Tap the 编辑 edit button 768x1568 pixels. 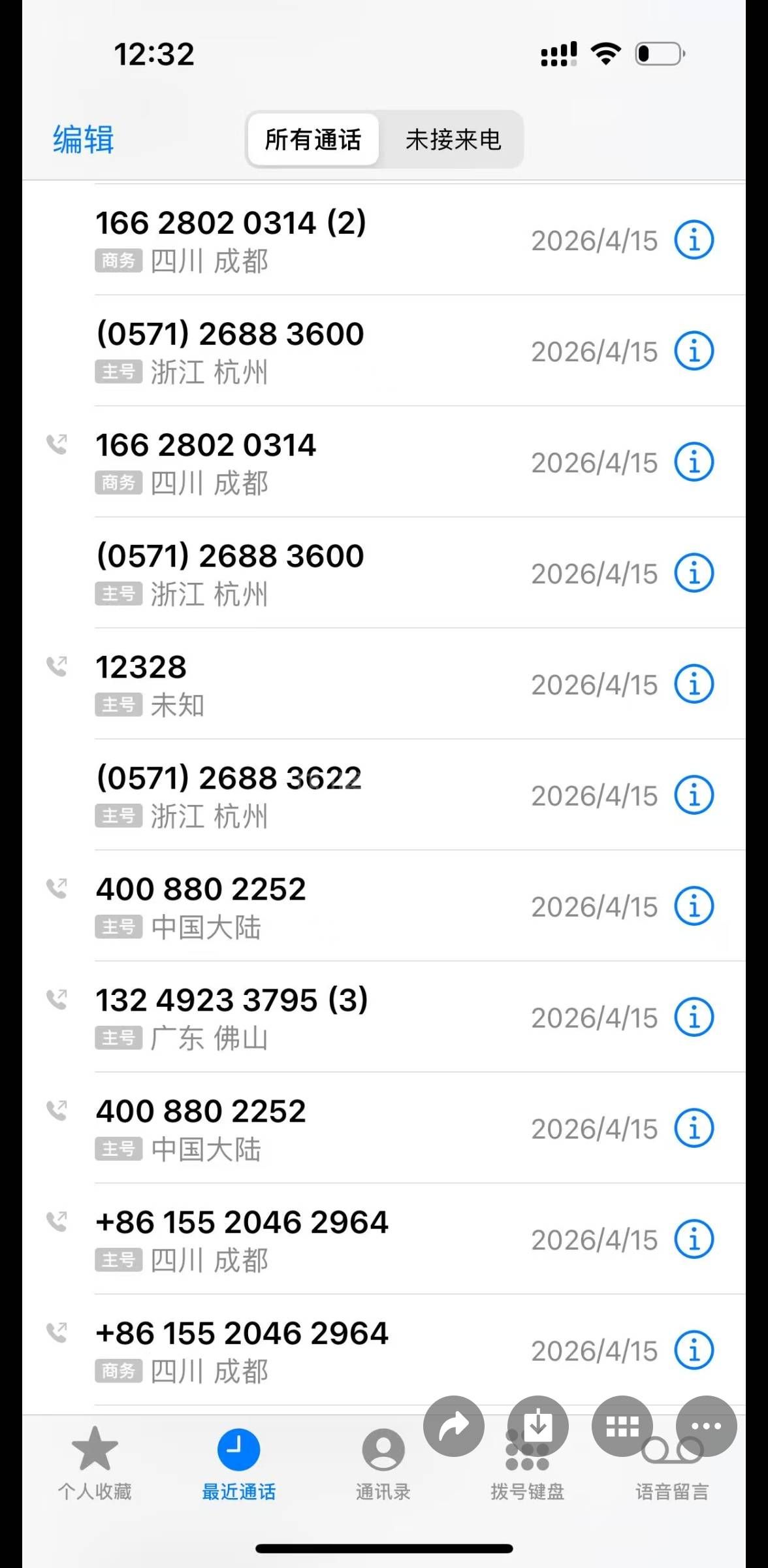84,140
